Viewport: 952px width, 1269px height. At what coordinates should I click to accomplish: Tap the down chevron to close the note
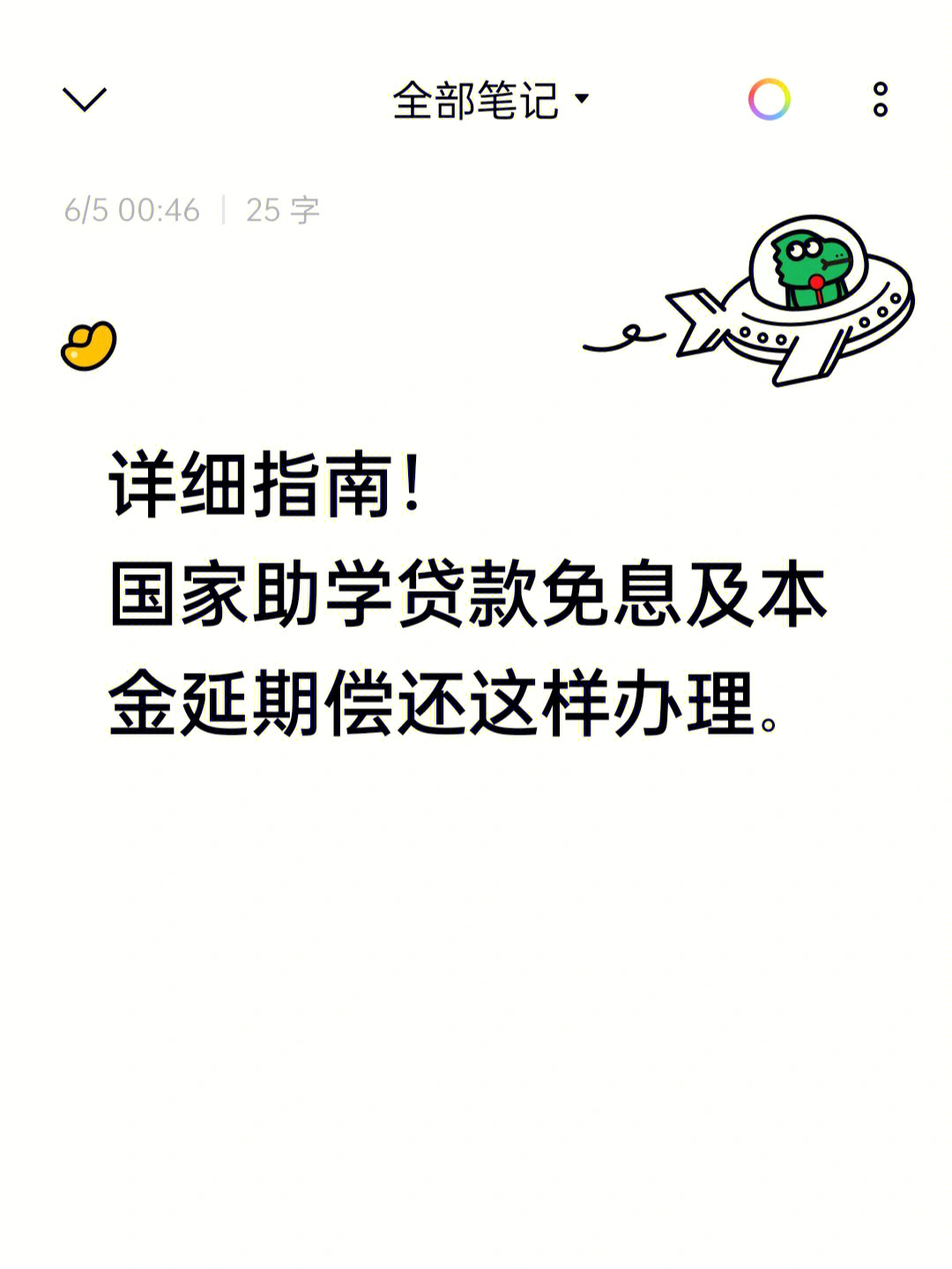coord(85,100)
